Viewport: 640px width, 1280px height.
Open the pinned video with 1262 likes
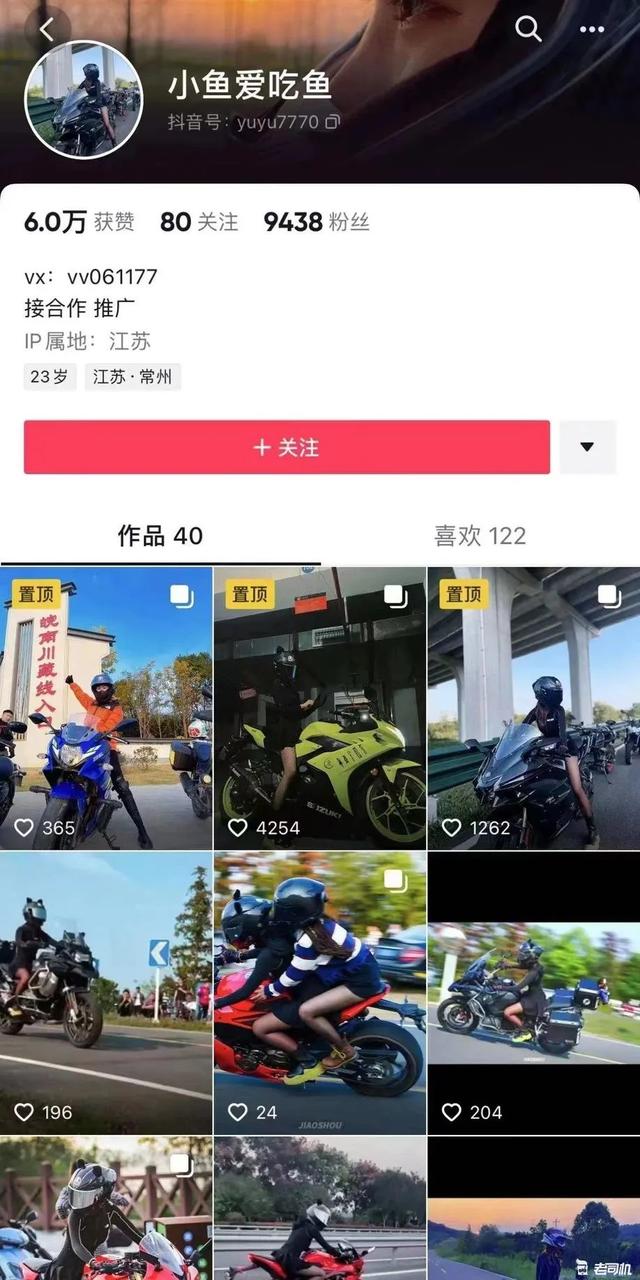point(533,708)
